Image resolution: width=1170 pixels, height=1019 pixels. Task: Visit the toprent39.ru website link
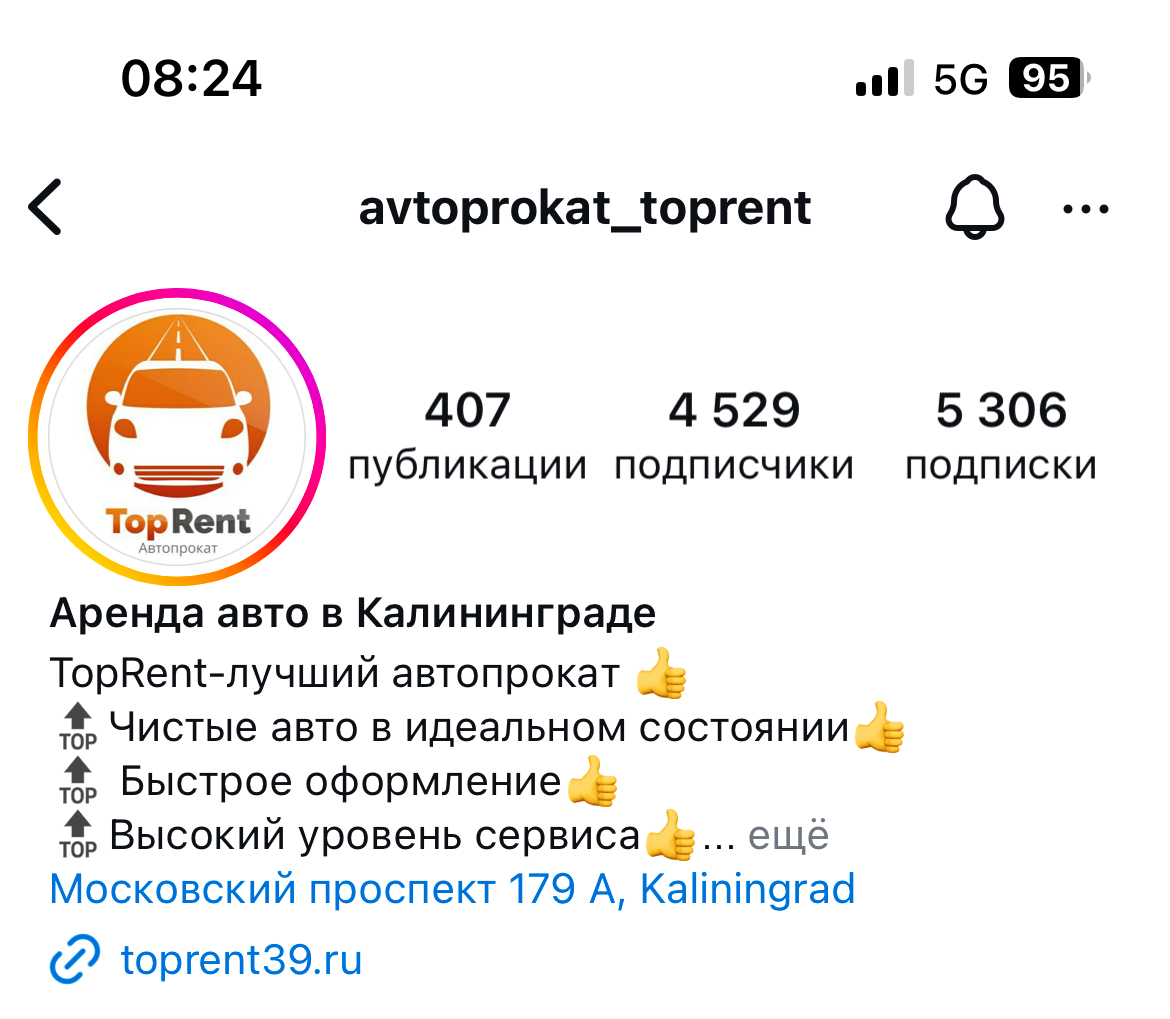click(240, 960)
